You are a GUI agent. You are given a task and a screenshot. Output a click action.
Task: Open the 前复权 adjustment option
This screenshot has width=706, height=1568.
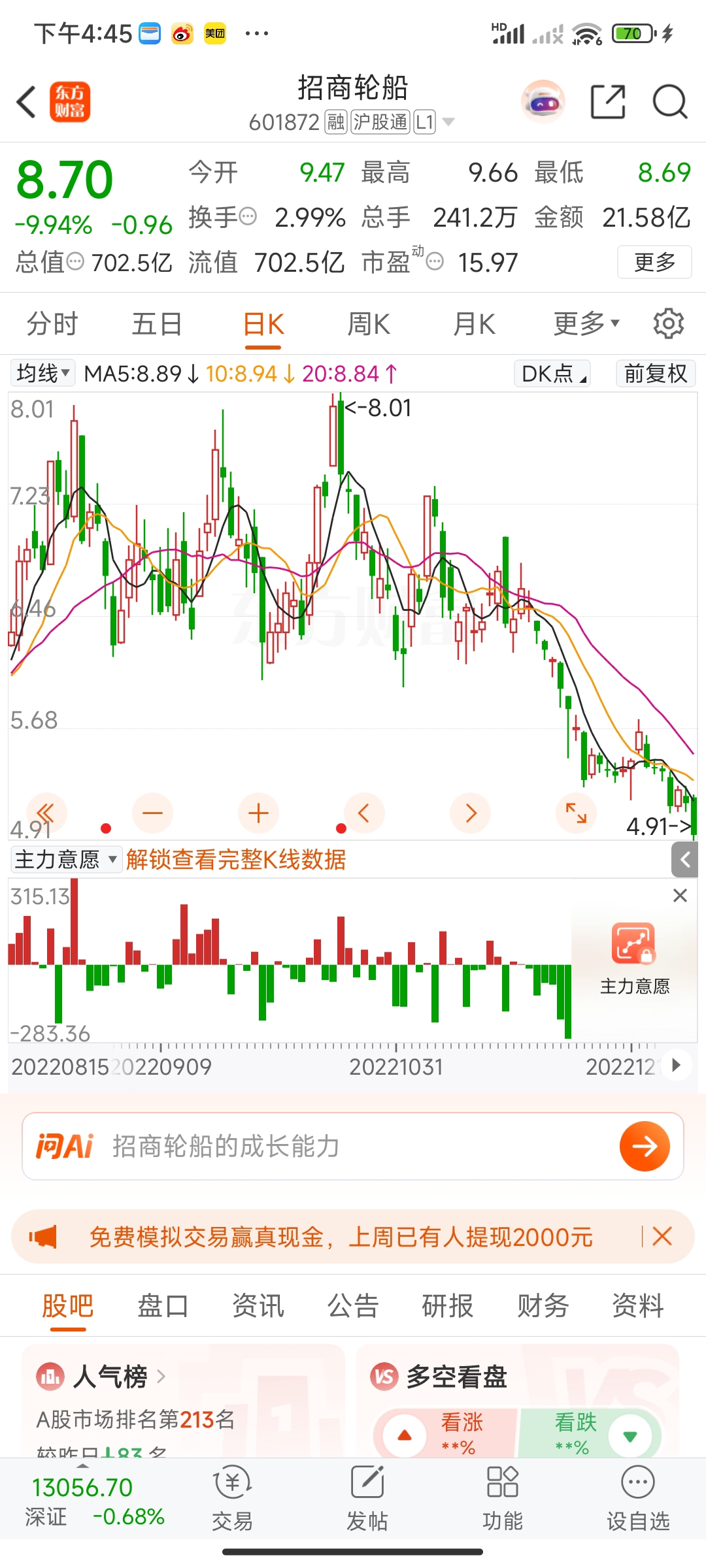coord(655,374)
